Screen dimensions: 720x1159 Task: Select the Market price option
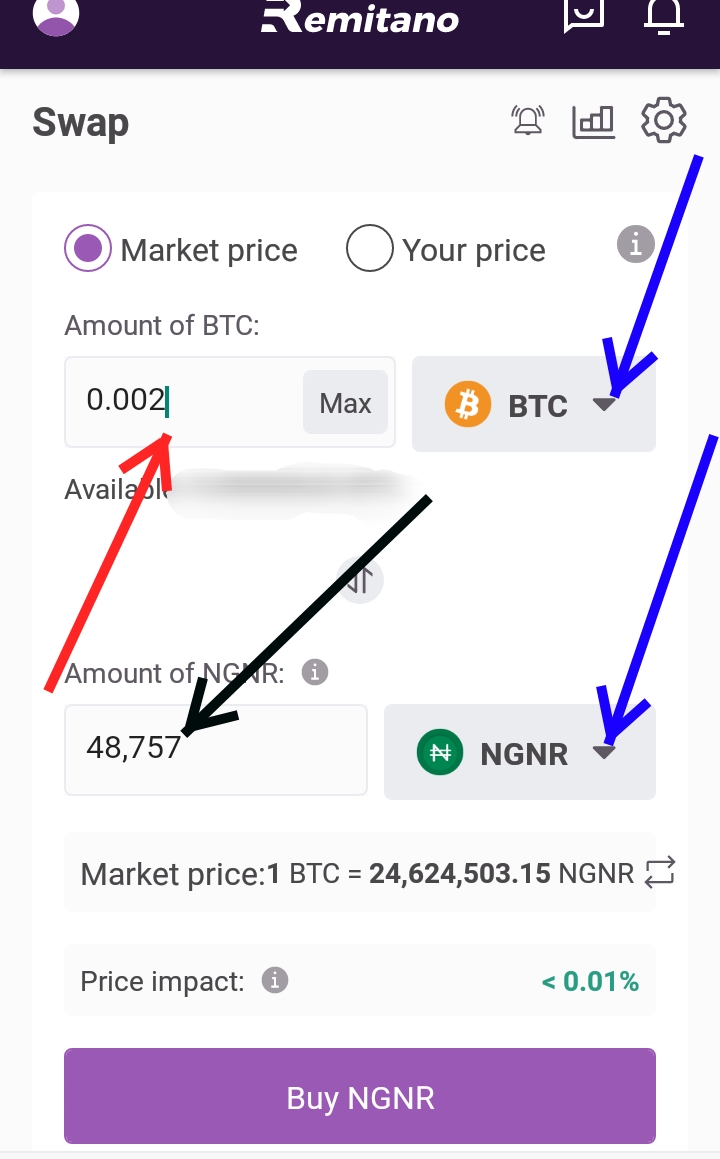coord(89,250)
